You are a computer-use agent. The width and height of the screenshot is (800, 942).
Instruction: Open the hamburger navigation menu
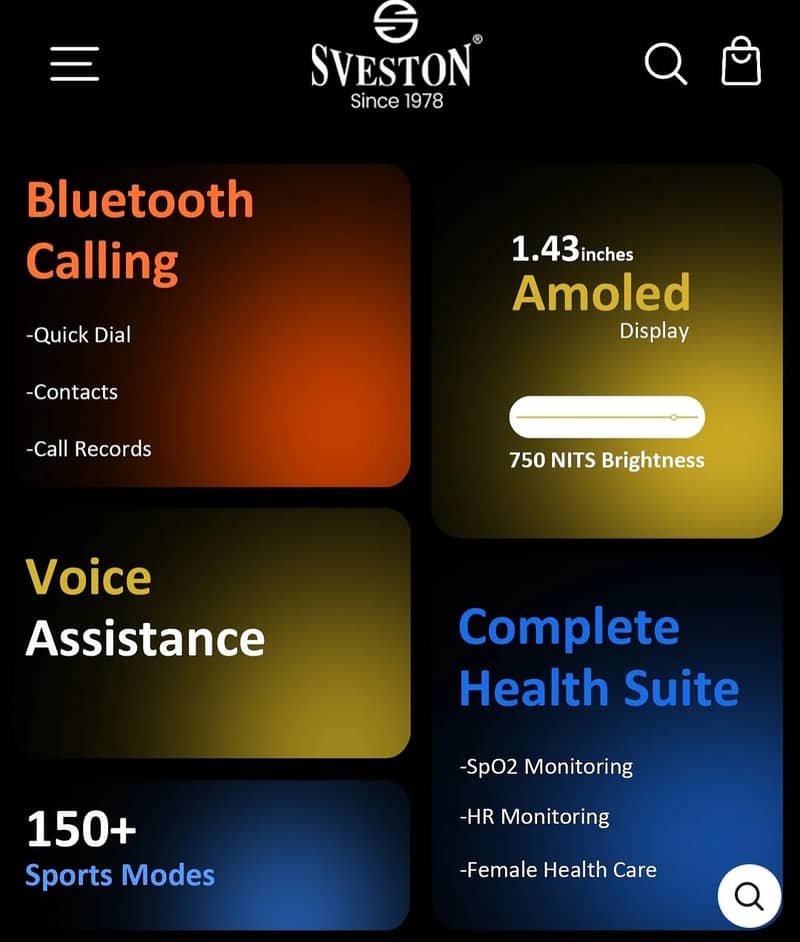[x=75, y=64]
